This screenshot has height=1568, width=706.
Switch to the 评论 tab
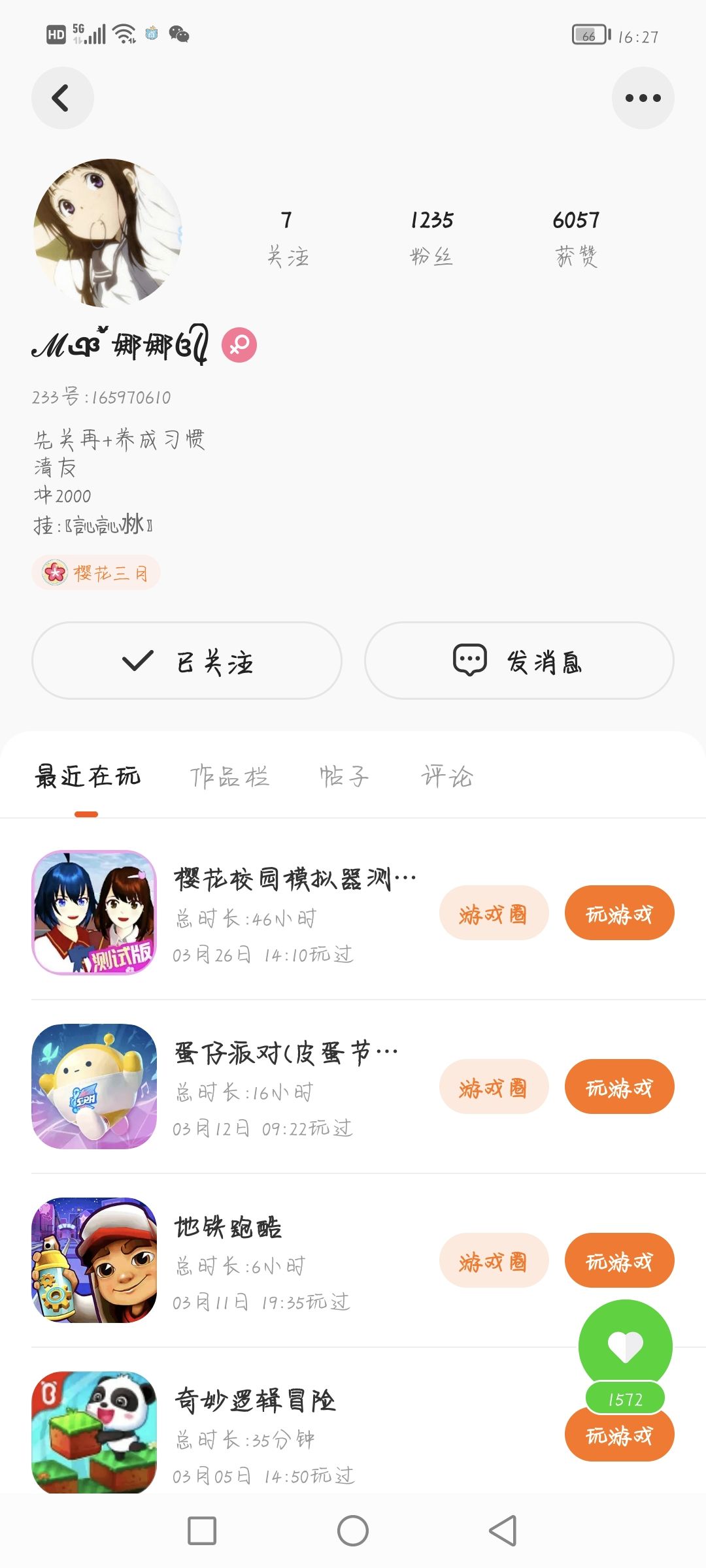point(446,777)
